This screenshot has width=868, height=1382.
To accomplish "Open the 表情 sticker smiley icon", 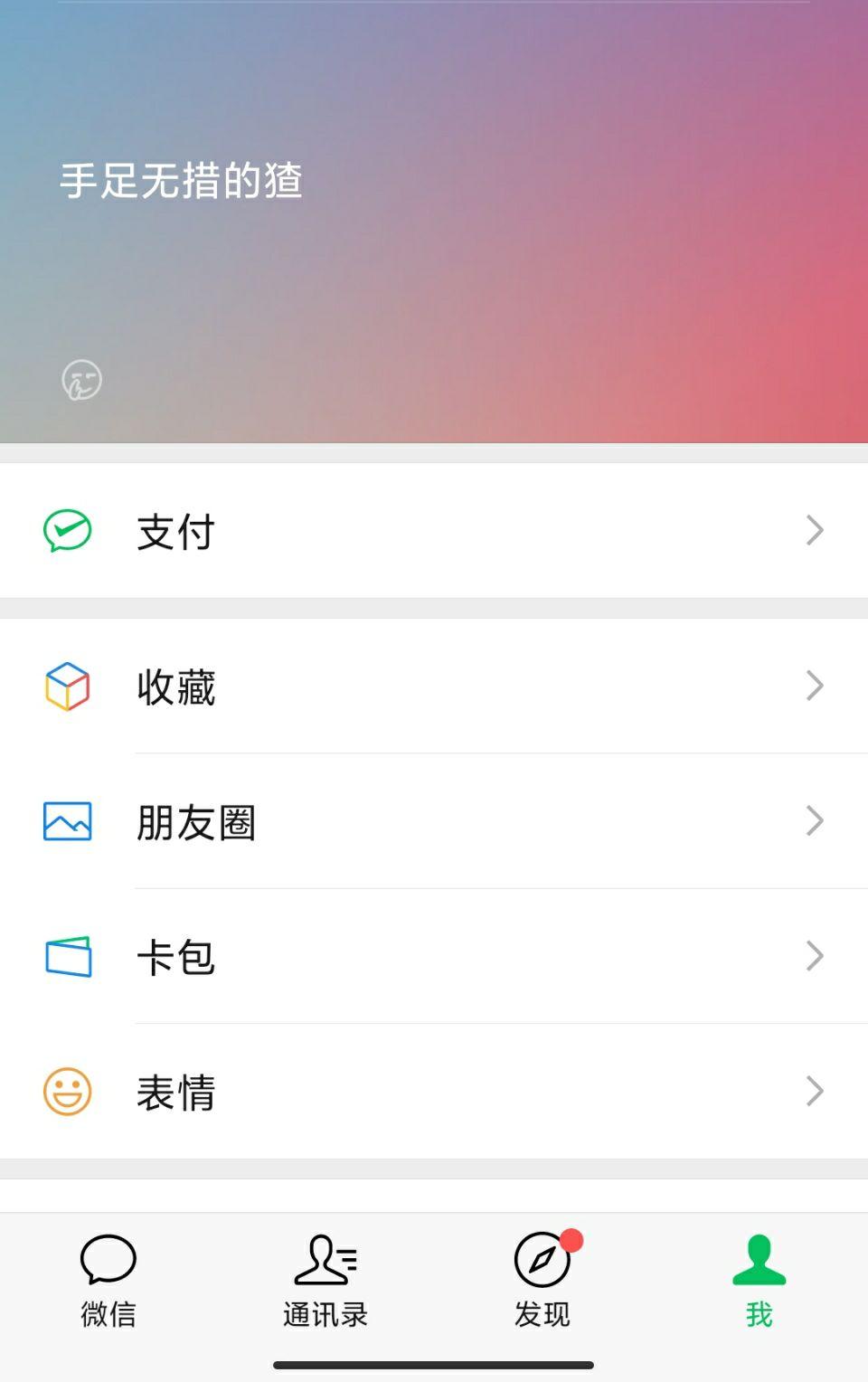I will 65,1093.
